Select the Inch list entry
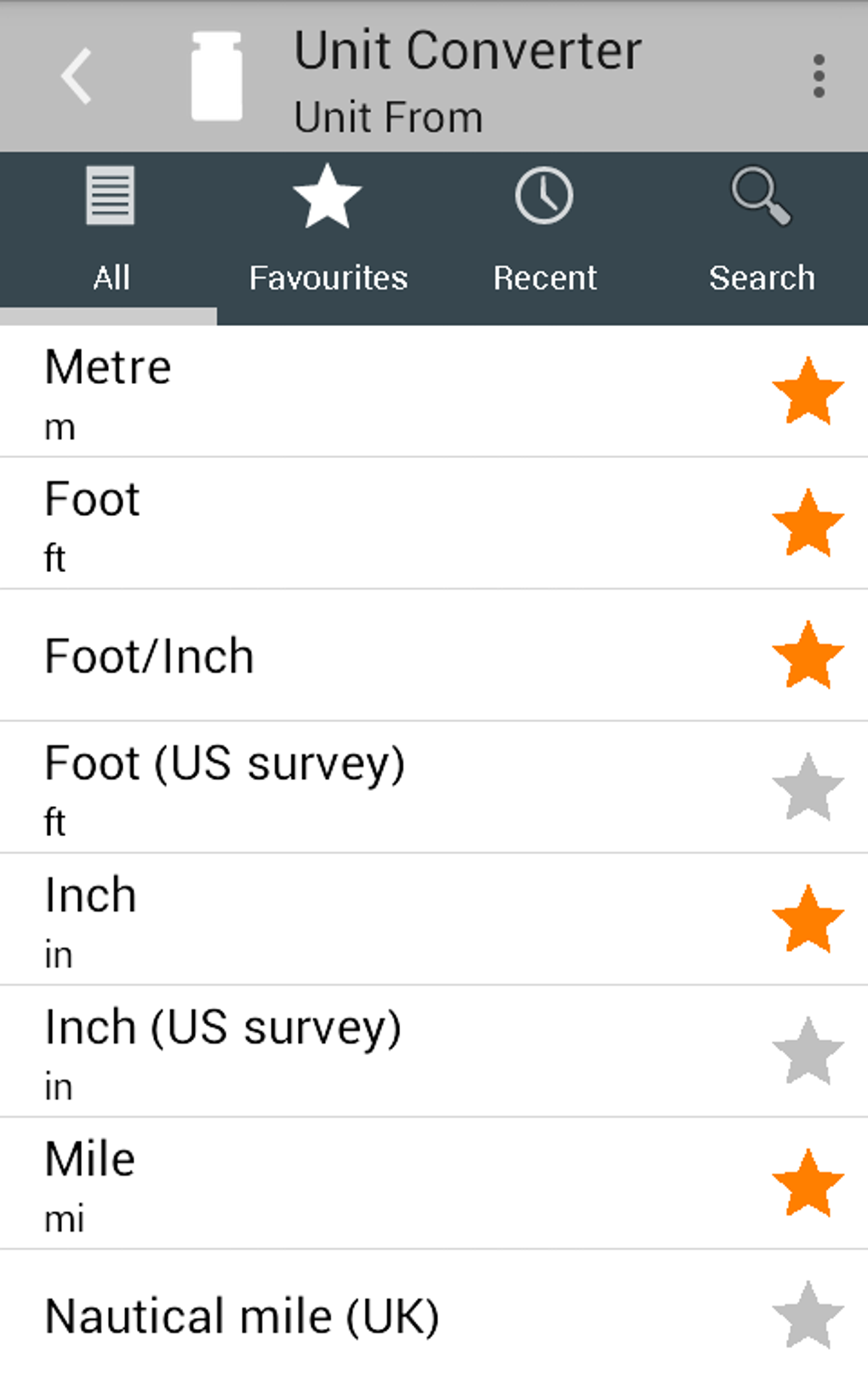 click(340, 919)
